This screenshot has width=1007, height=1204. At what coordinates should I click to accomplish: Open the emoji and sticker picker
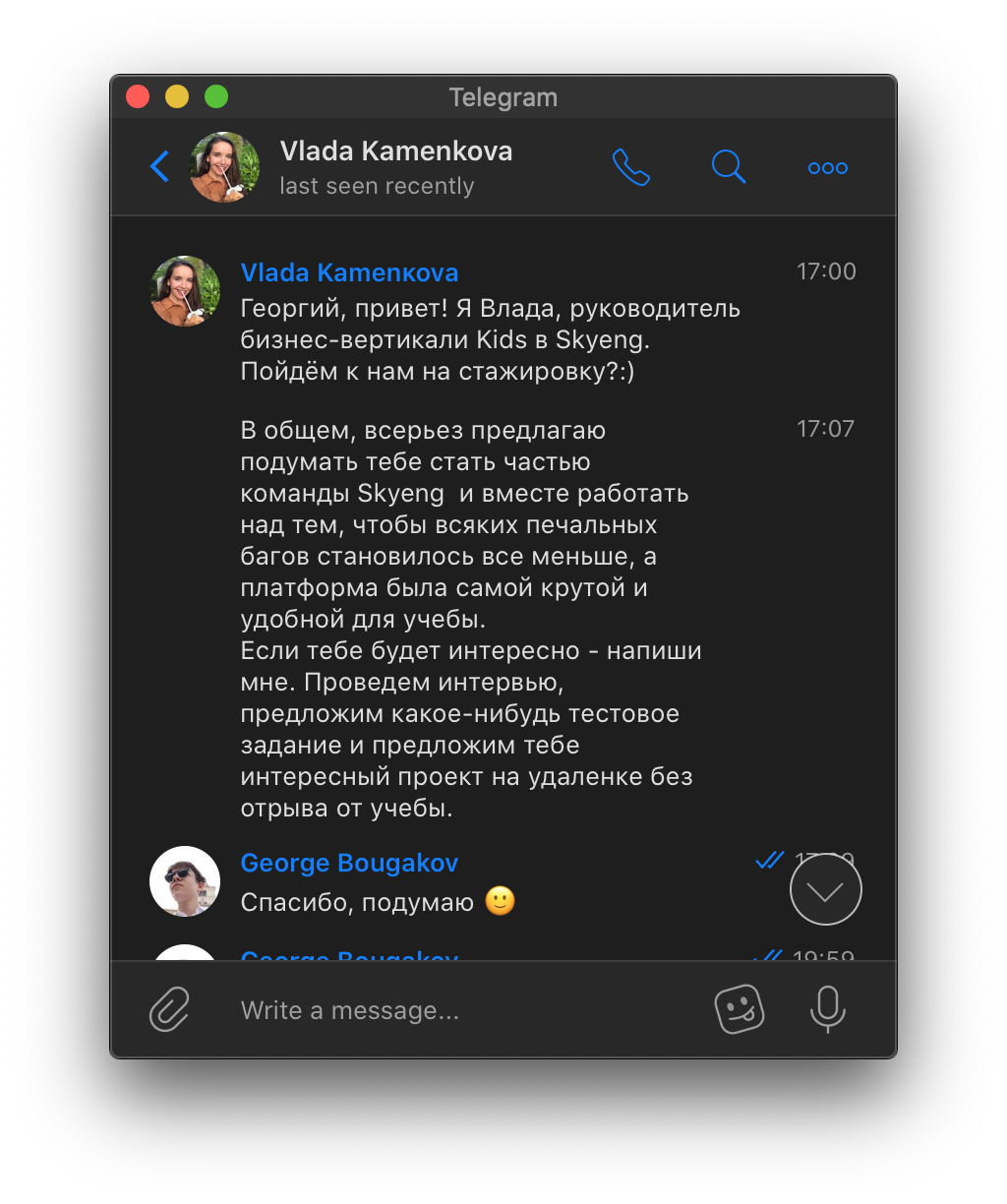(740, 1008)
